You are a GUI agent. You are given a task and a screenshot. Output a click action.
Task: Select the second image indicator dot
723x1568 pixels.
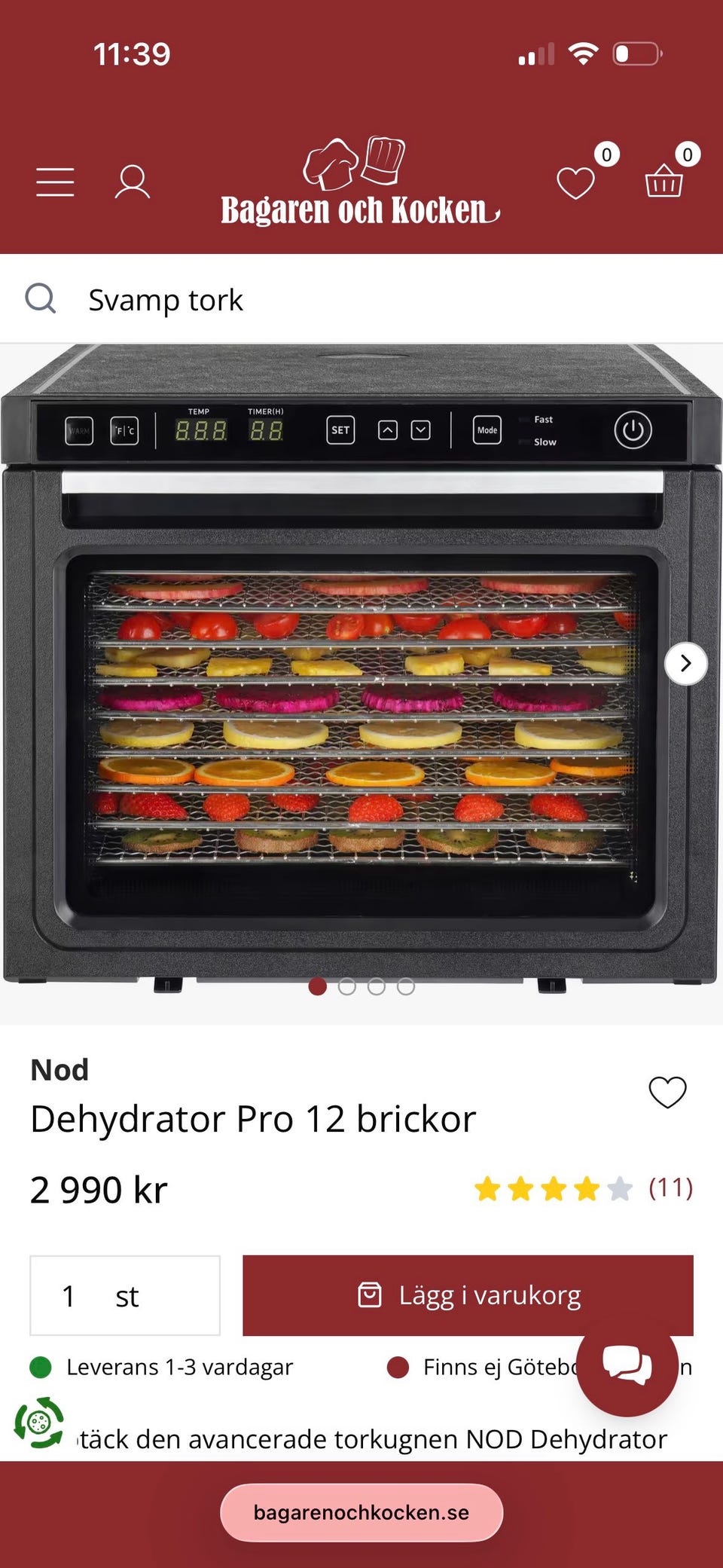point(347,986)
